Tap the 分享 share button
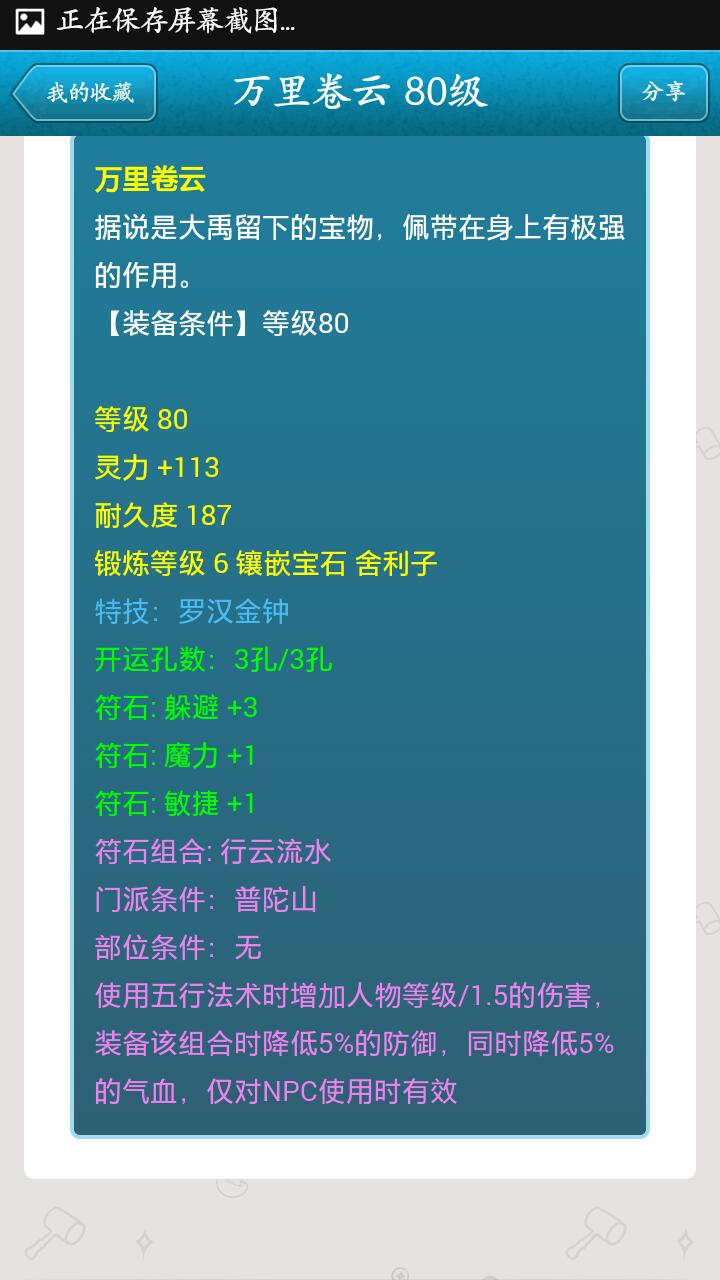 [x=663, y=92]
